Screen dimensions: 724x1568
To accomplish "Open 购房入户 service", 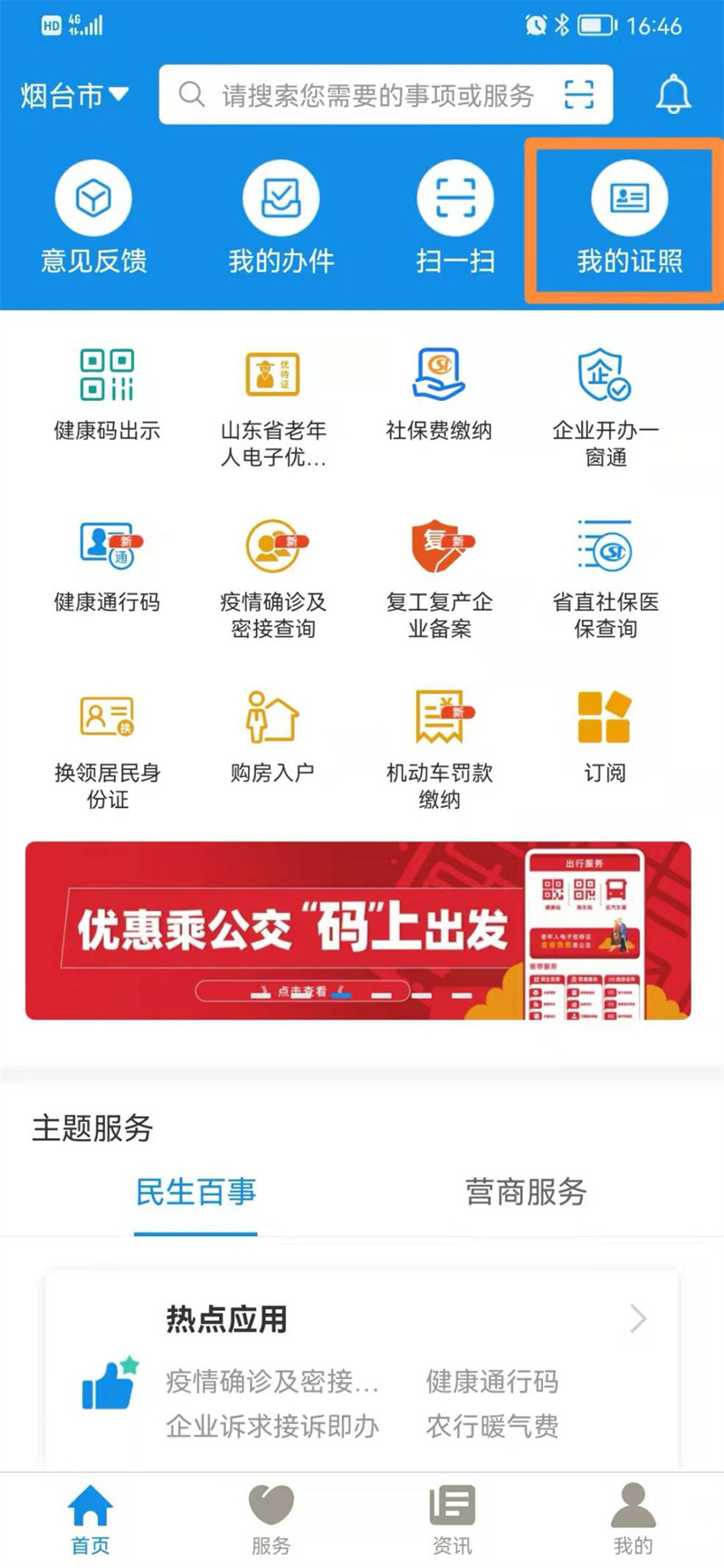I will tap(272, 735).
